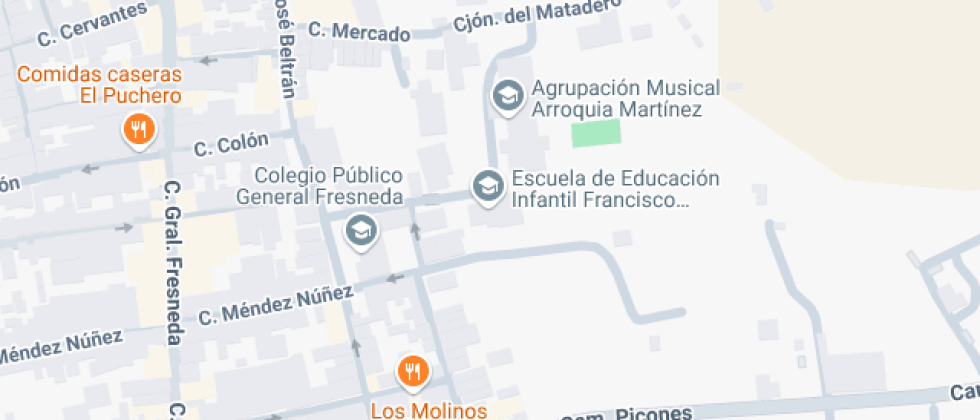Open the Agrupación Musical Arroquia Martínez marker
The width and height of the screenshot is (980, 420).
pos(508,96)
